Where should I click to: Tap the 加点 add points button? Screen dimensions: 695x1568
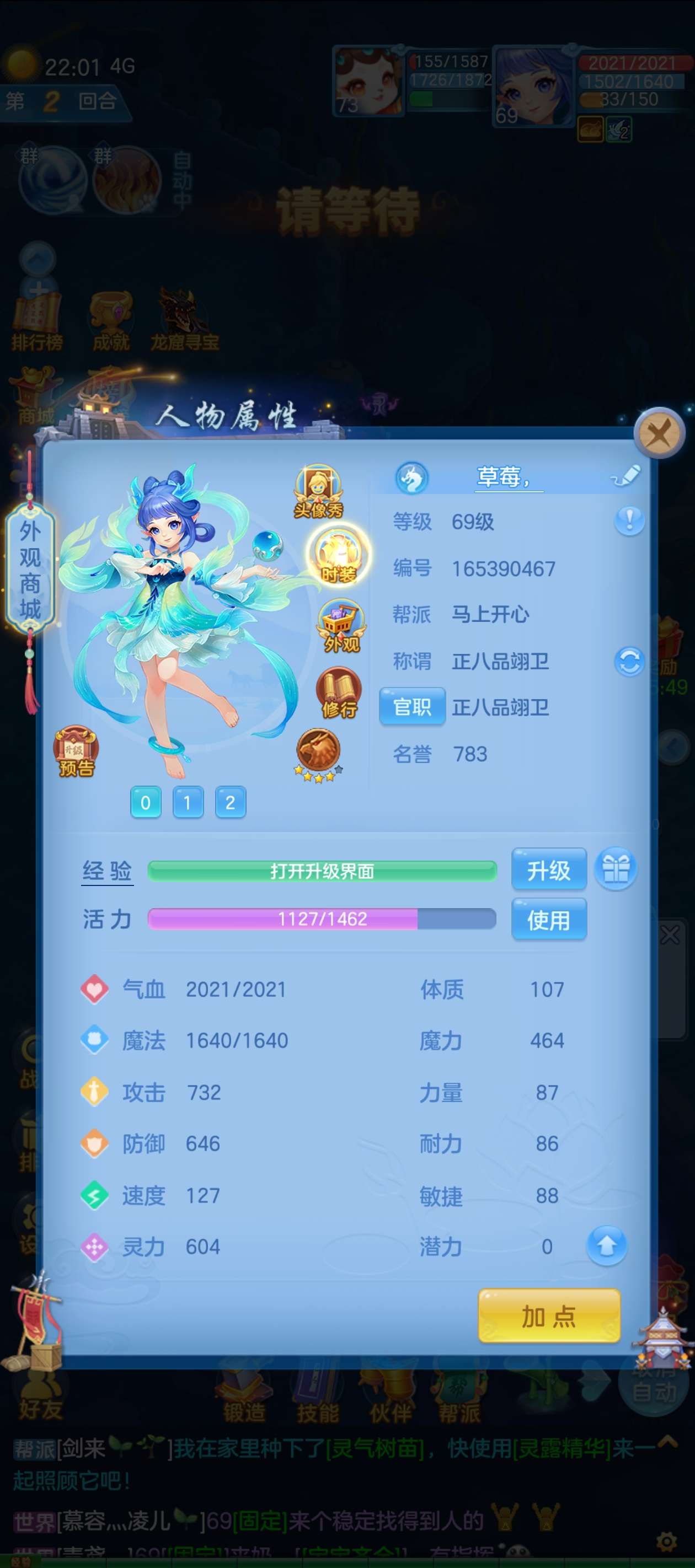[548, 1316]
